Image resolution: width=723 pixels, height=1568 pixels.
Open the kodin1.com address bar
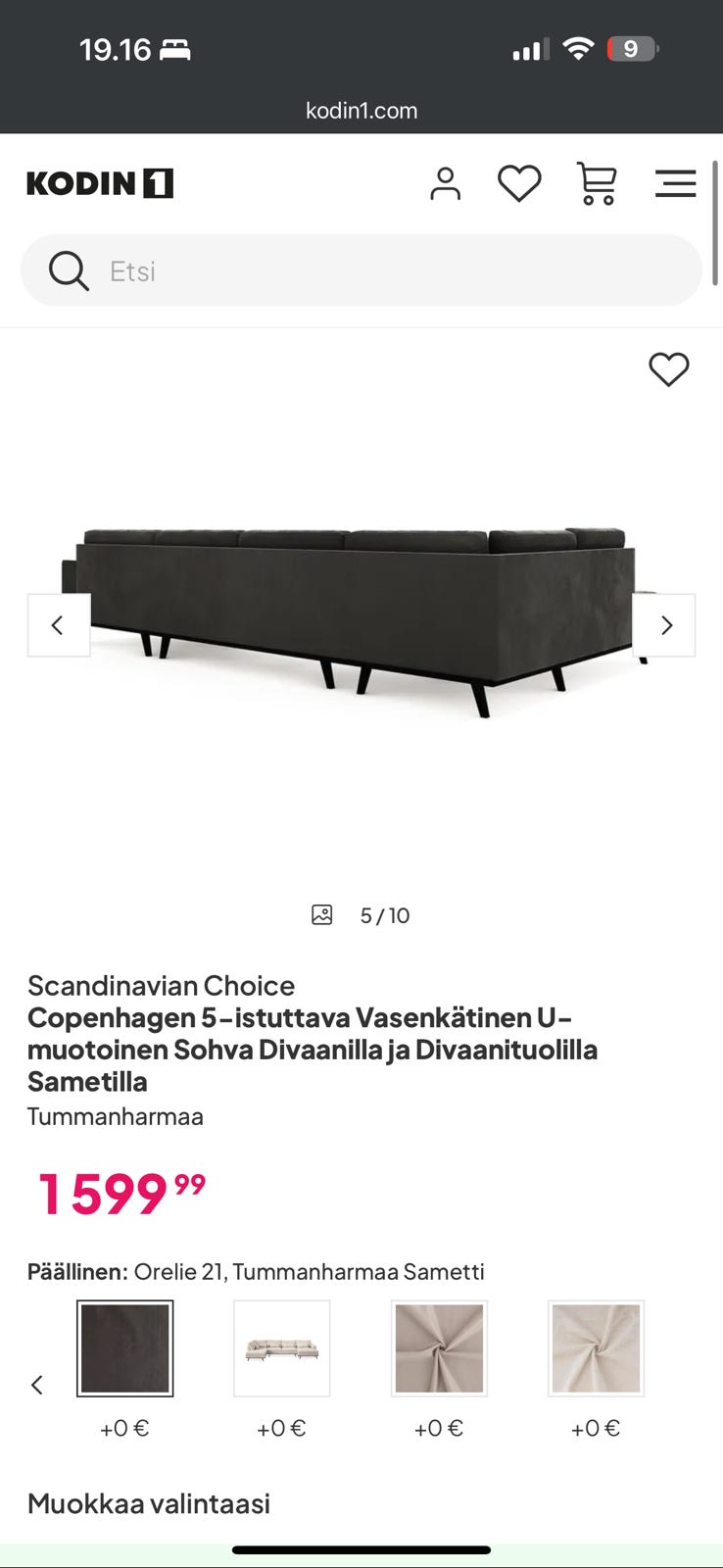[x=361, y=110]
